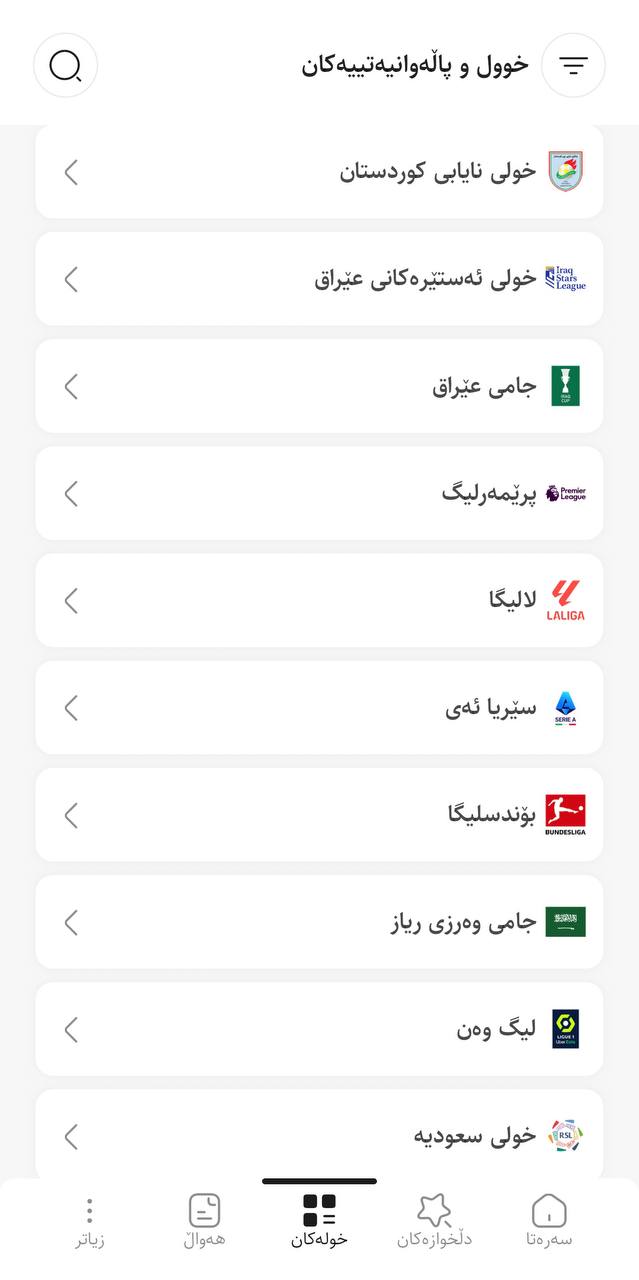Open the filter menu icon
Image resolution: width=639 pixels, height=1280 pixels.
pos(573,66)
